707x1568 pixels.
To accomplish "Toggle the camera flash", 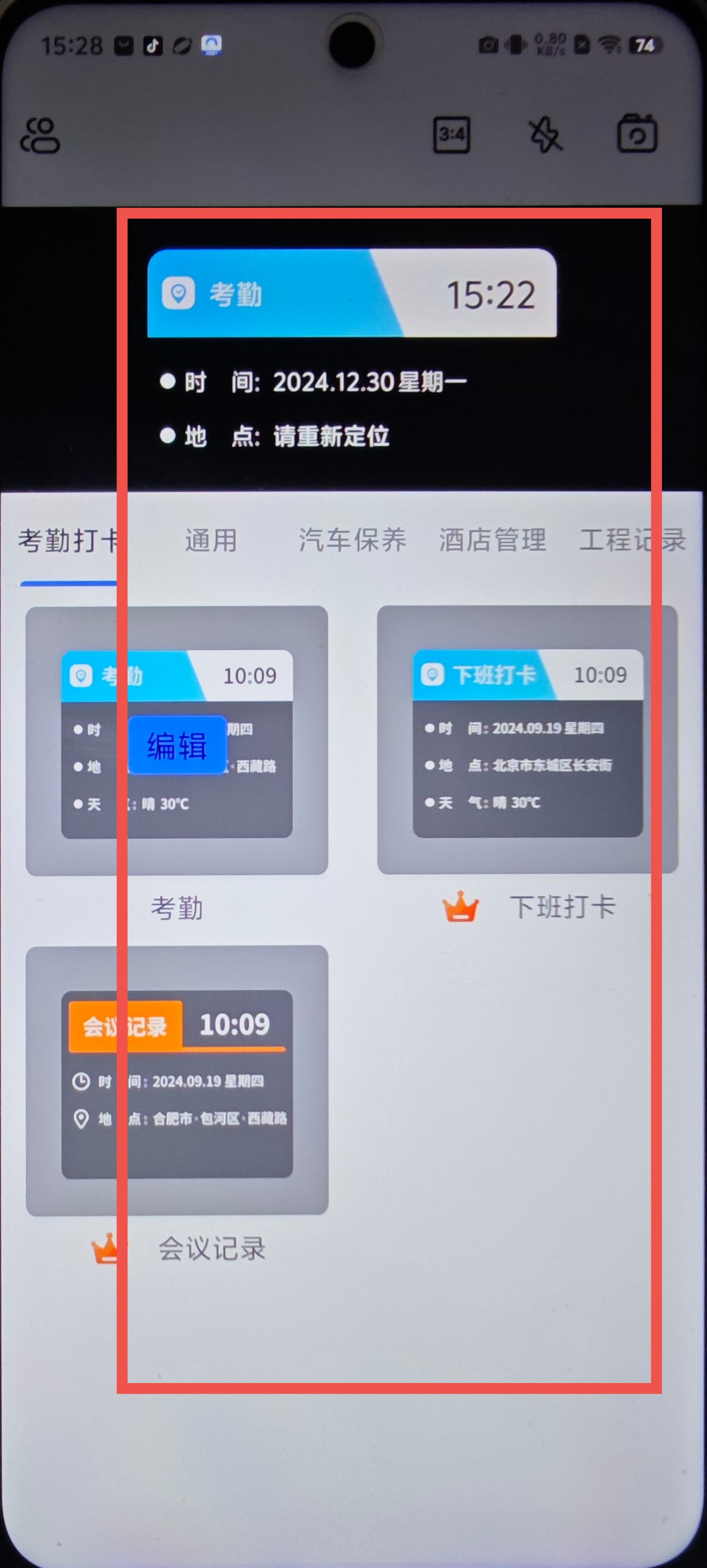I will [544, 134].
